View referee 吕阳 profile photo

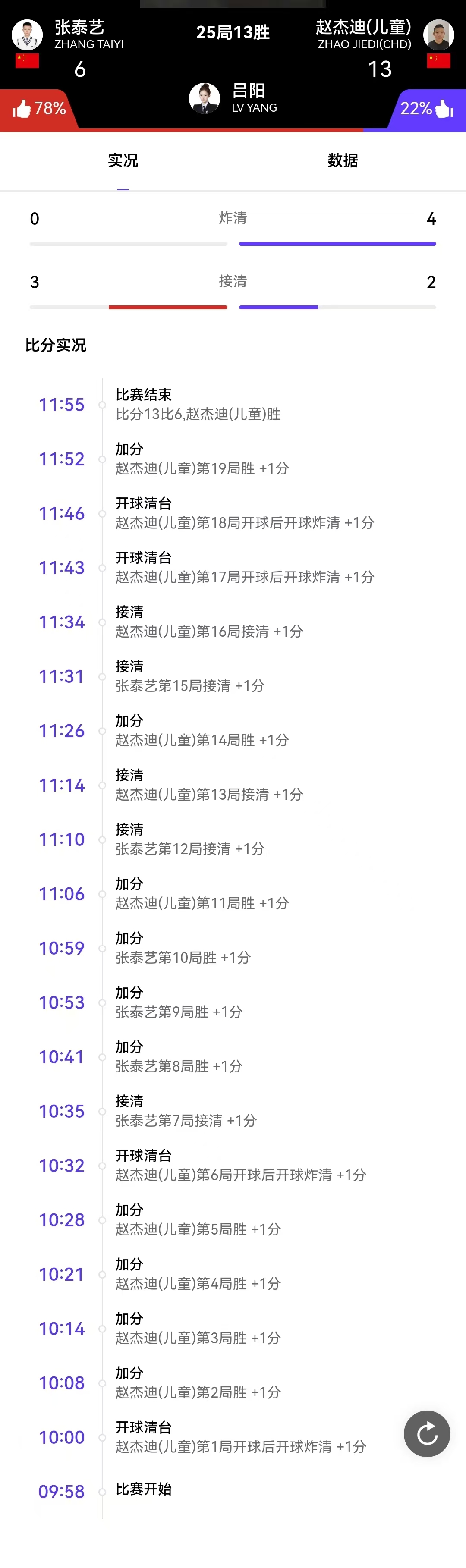click(x=204, y=98)
